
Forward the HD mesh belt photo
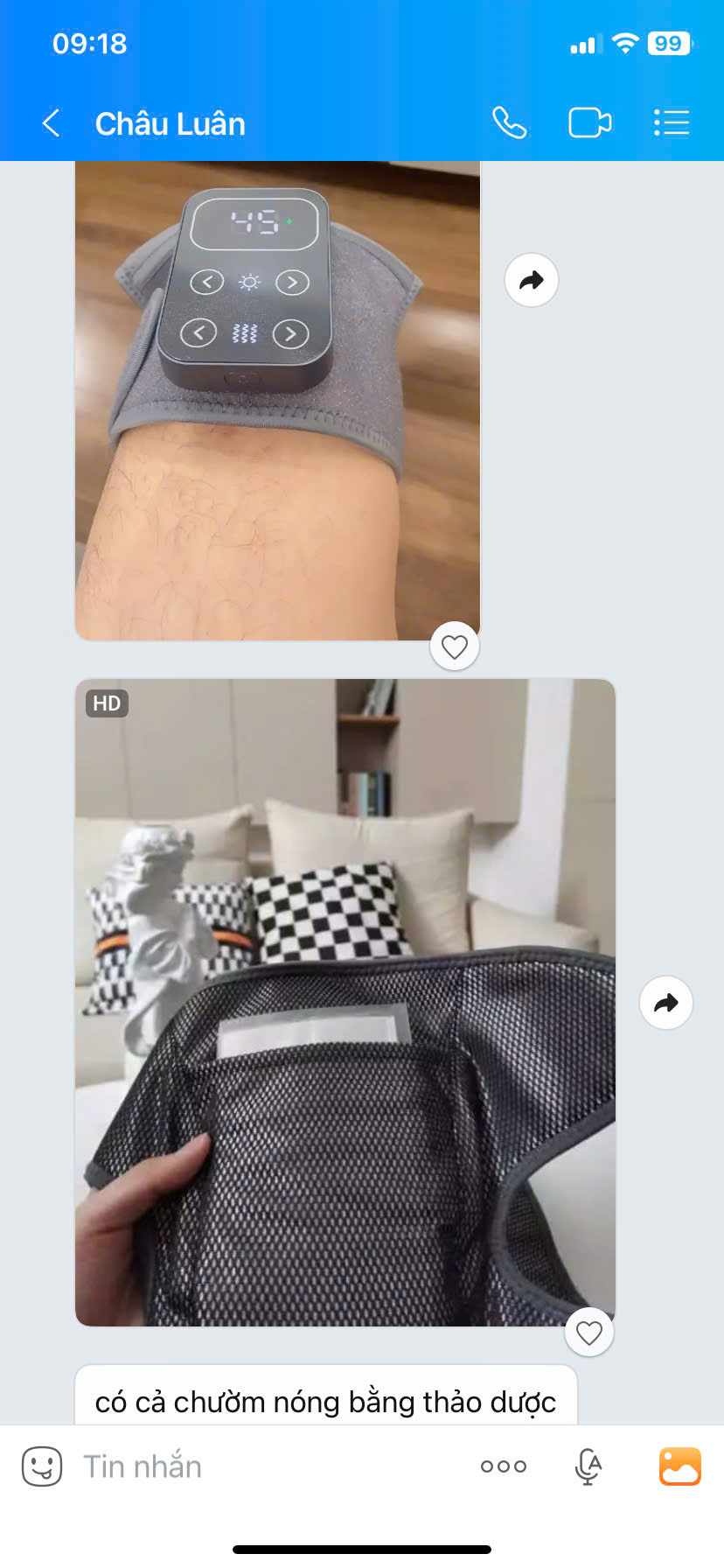pyautogui.click(x=666, y=1003)
